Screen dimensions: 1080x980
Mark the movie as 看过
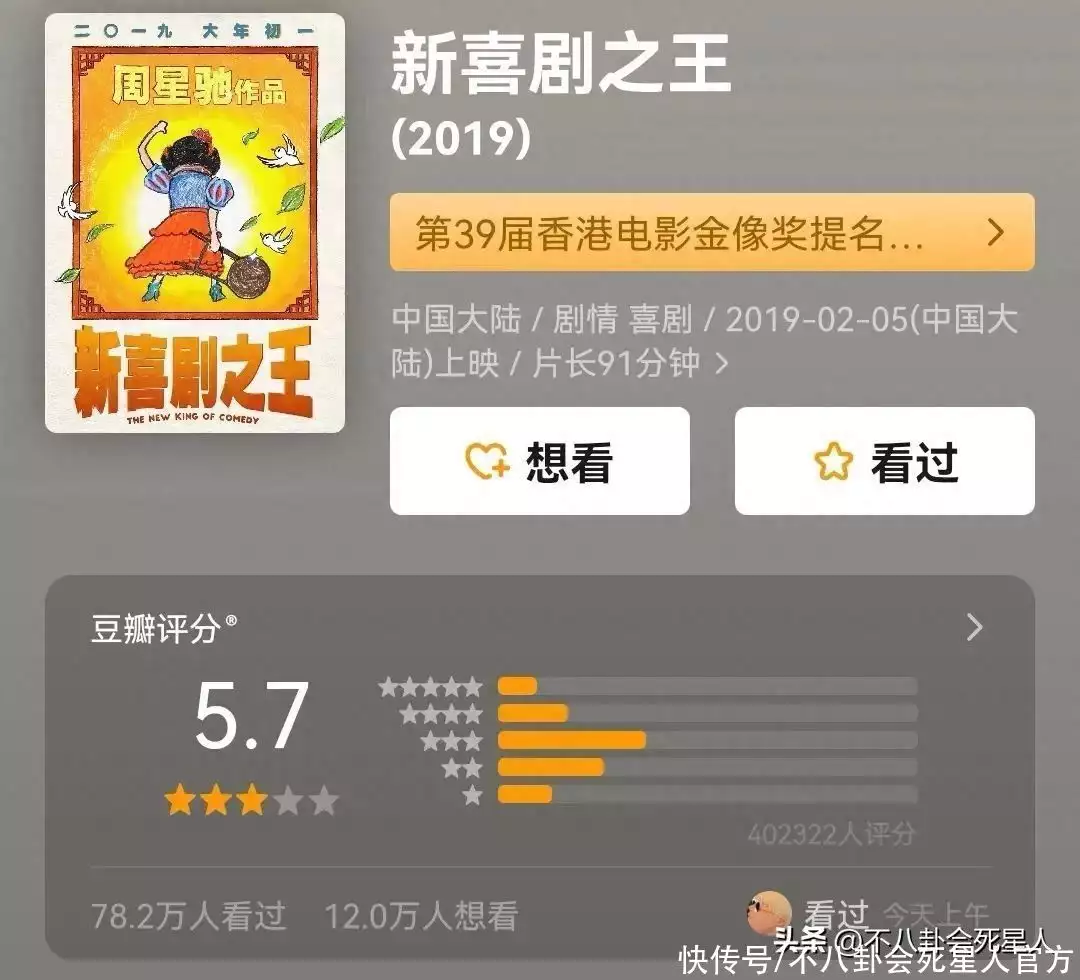884,462
